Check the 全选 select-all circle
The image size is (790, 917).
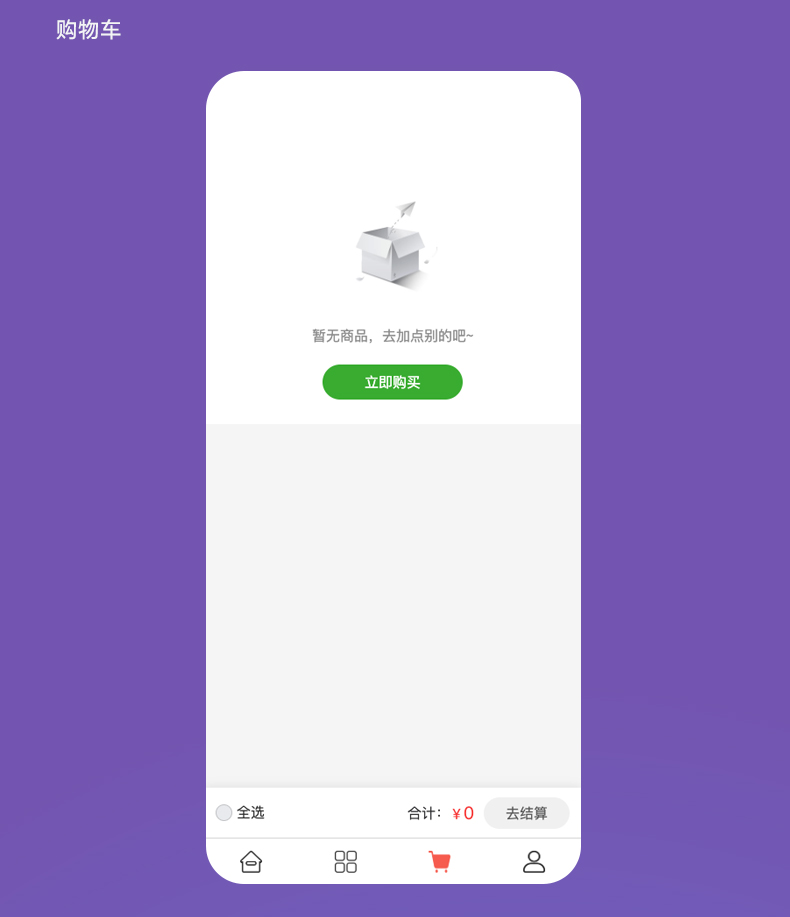224,813
